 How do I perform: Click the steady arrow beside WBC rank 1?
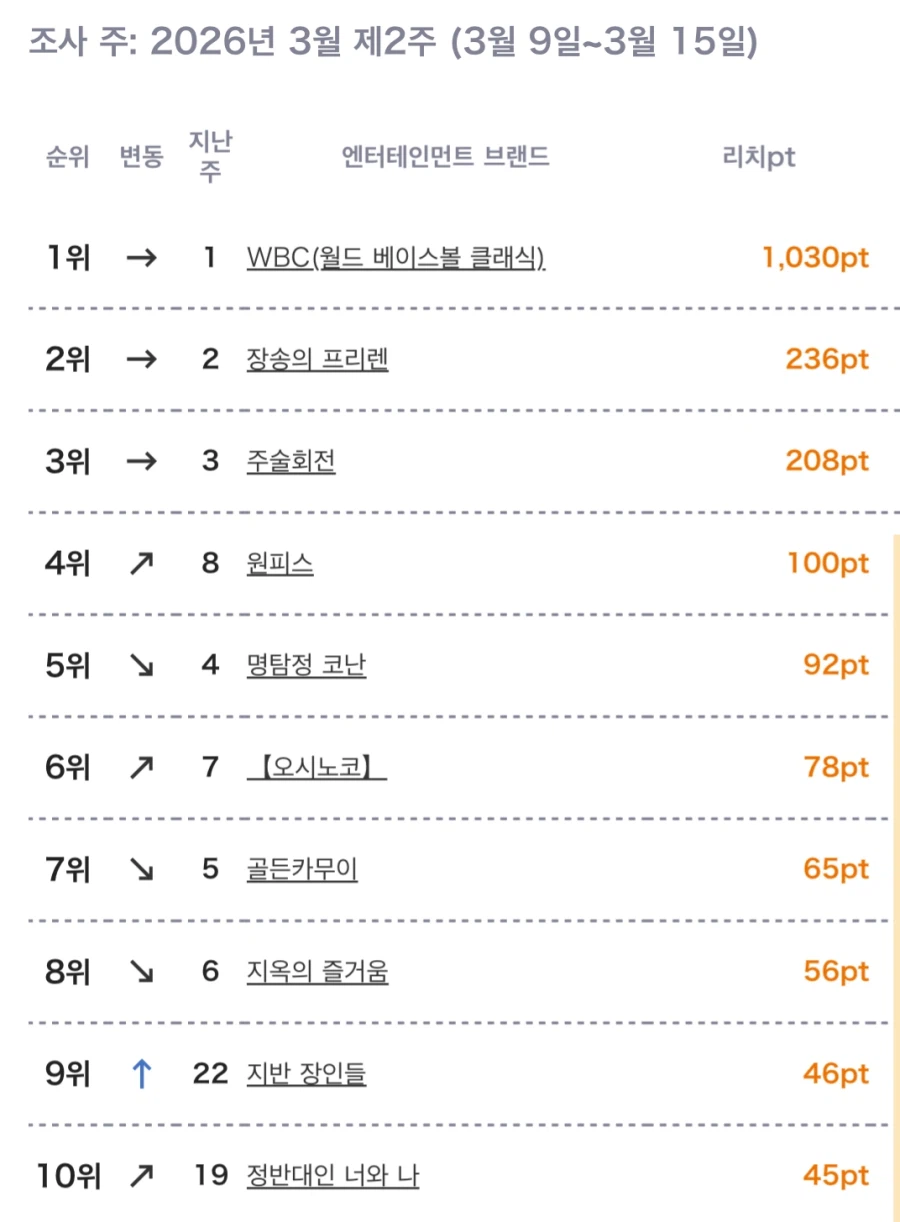[140, 257]
